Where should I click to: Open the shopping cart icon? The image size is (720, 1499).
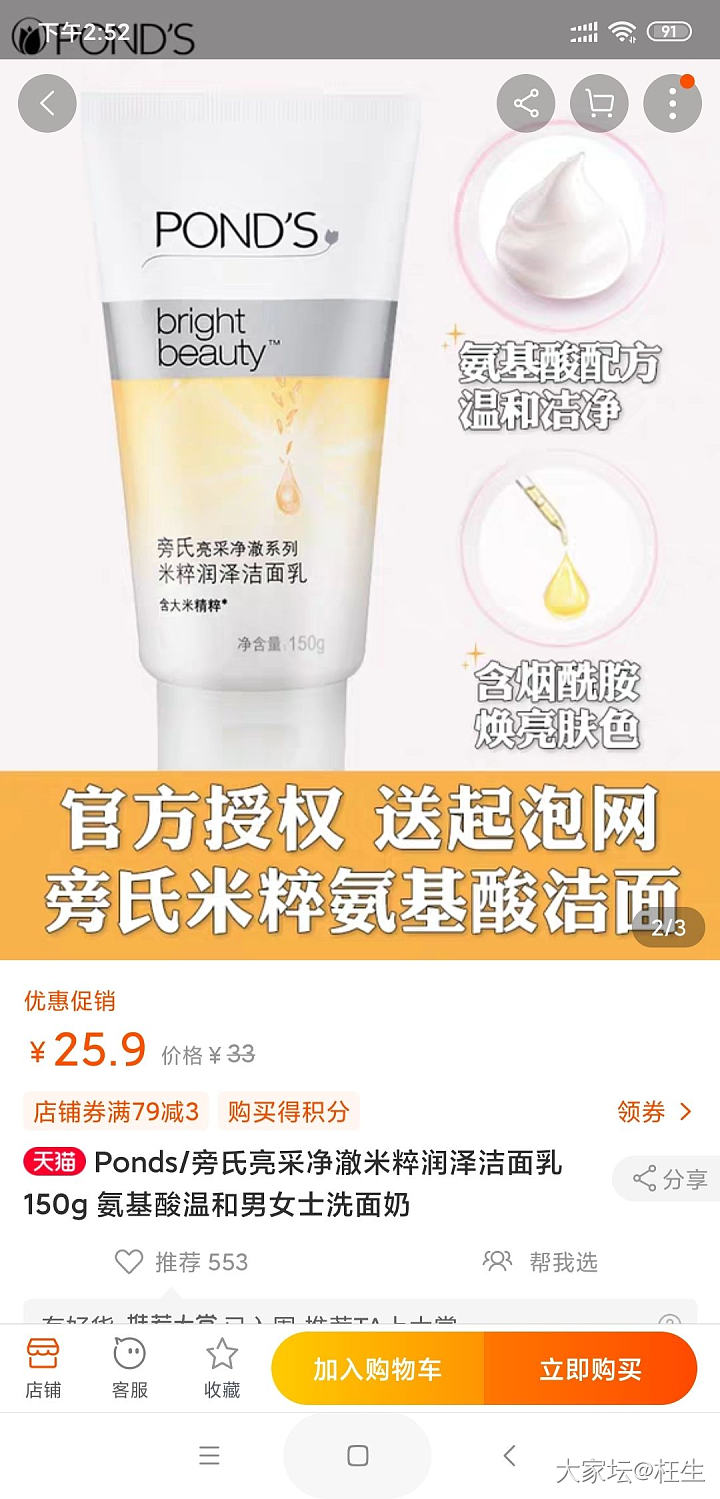pos(599,103)
